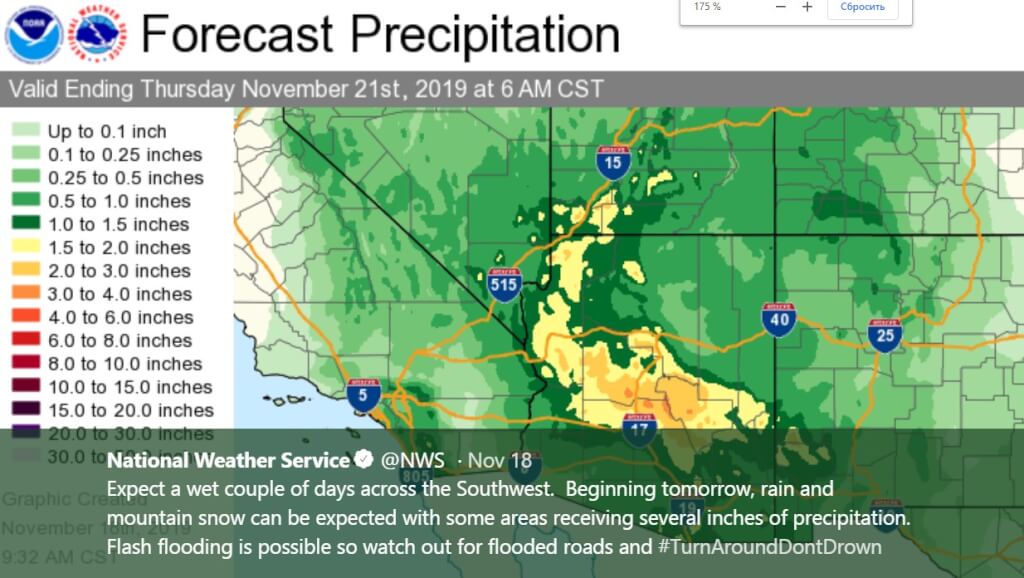Open the #TurnAroundDontDrown hashtag

pos(769,547)
